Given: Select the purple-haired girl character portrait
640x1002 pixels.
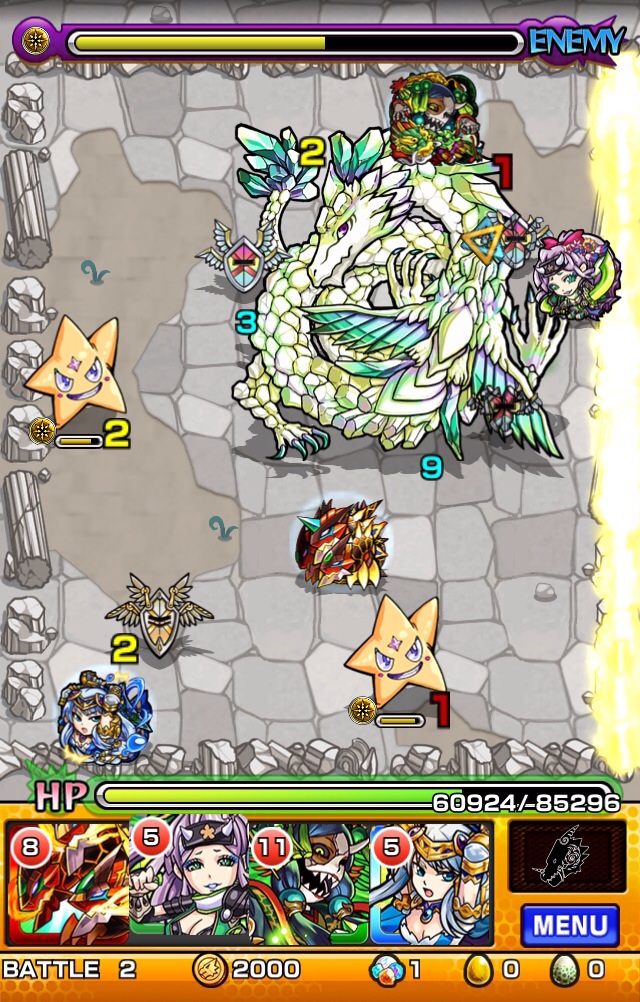Looking at the screenshot, I should [x=190, y=883].
